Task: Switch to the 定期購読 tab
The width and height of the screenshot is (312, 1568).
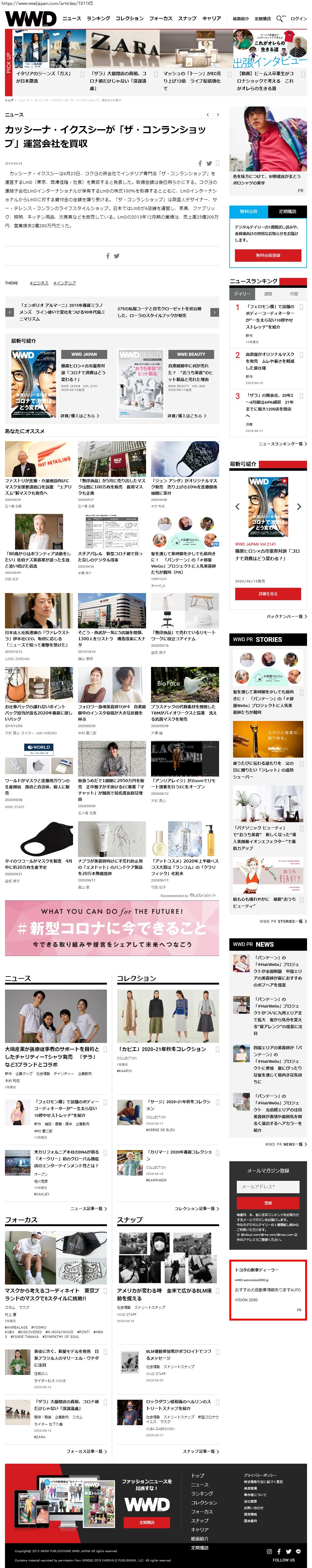Action: pyautogui.click(x=287, y=211)
